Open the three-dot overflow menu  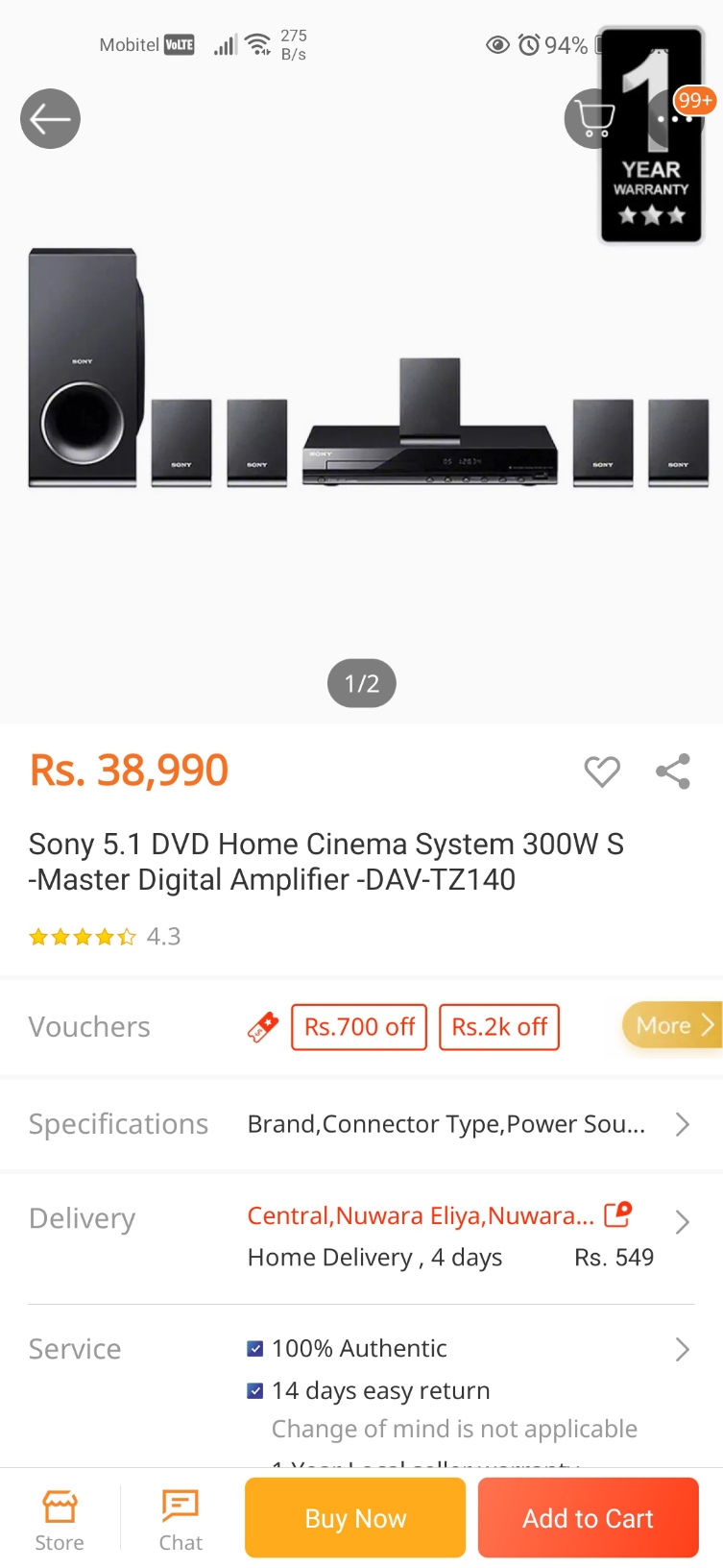coord(674,119)
